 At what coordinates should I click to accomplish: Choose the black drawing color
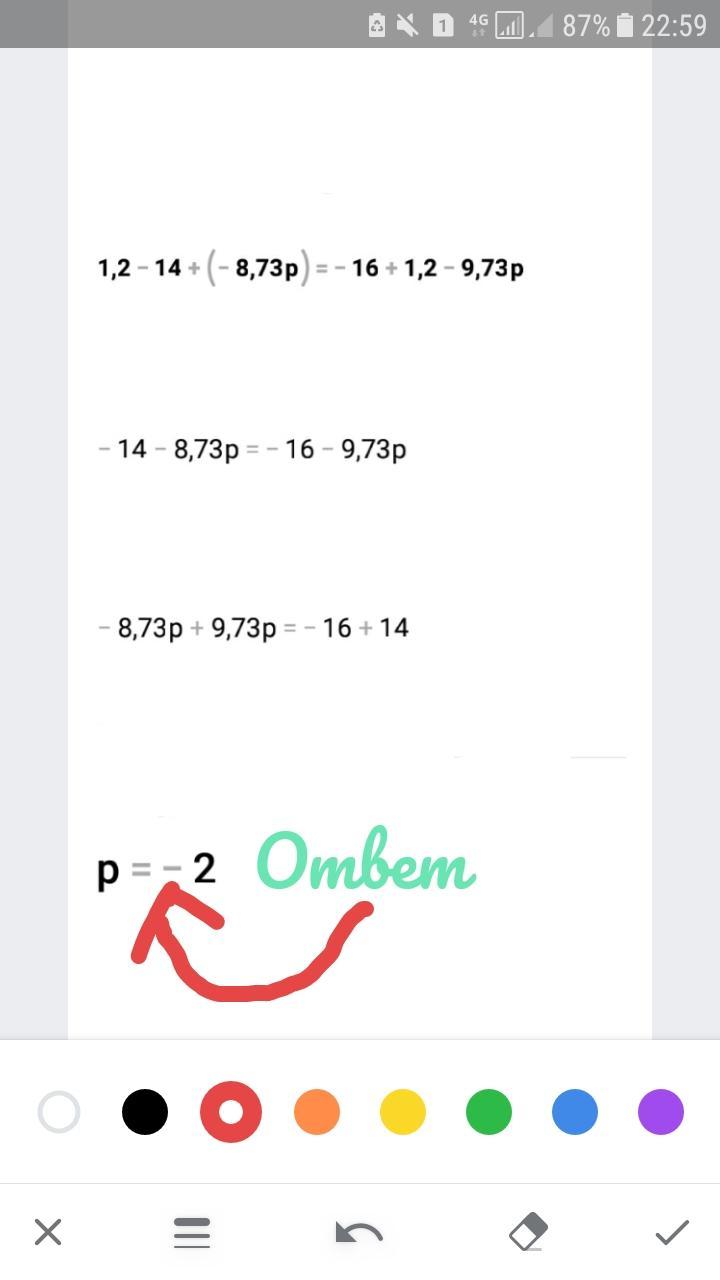point(145,1112)
